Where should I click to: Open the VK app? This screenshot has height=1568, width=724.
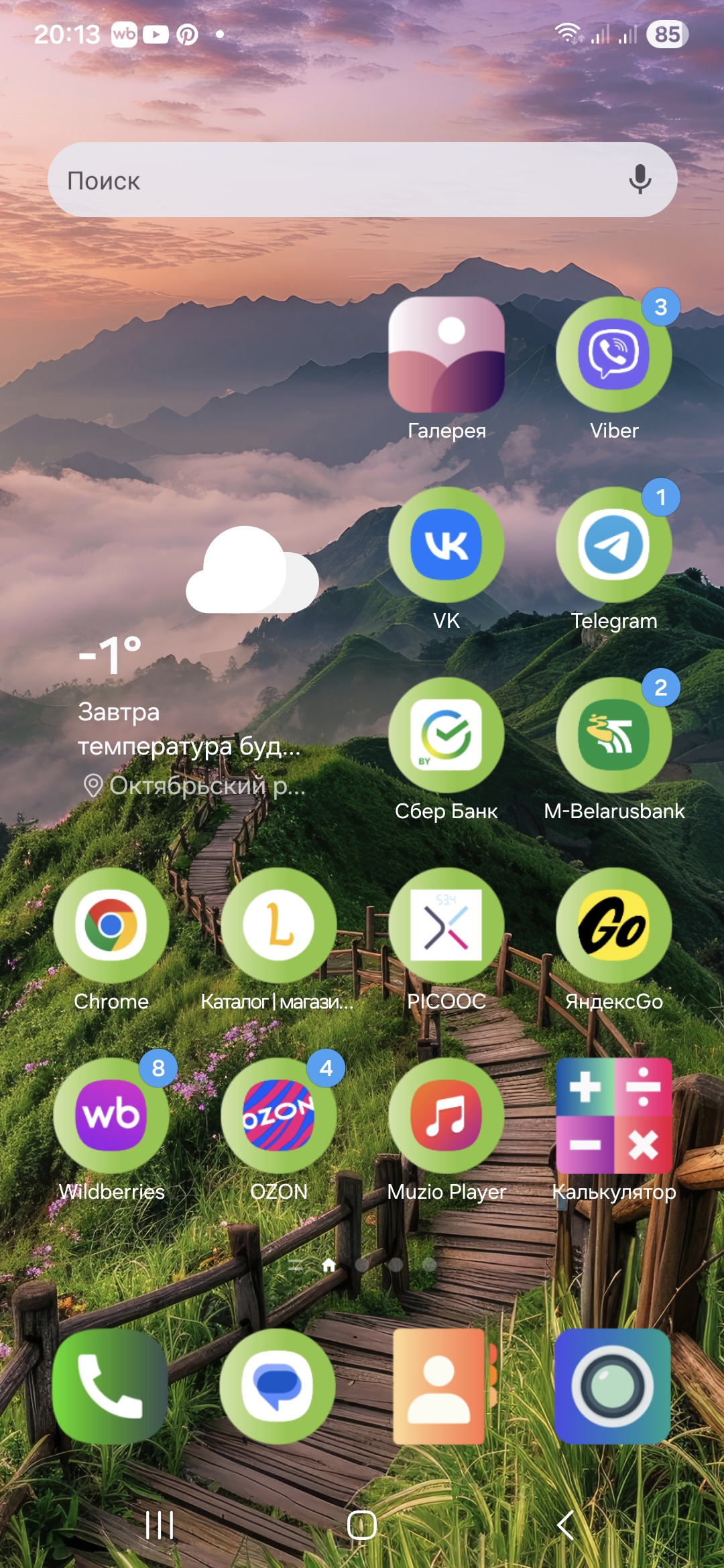[446, 545]
